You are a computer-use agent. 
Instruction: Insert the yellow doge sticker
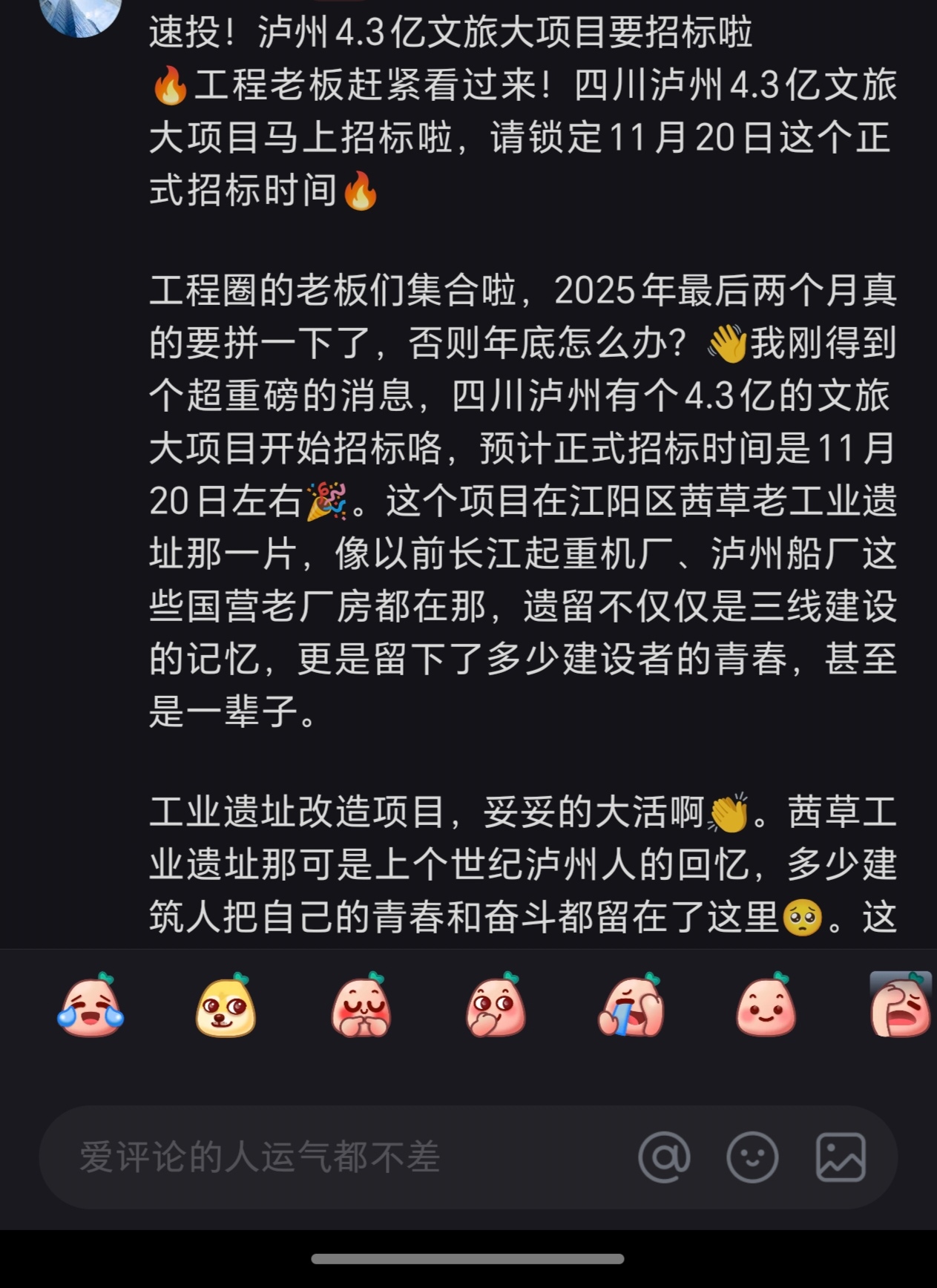pos(226,1006)
